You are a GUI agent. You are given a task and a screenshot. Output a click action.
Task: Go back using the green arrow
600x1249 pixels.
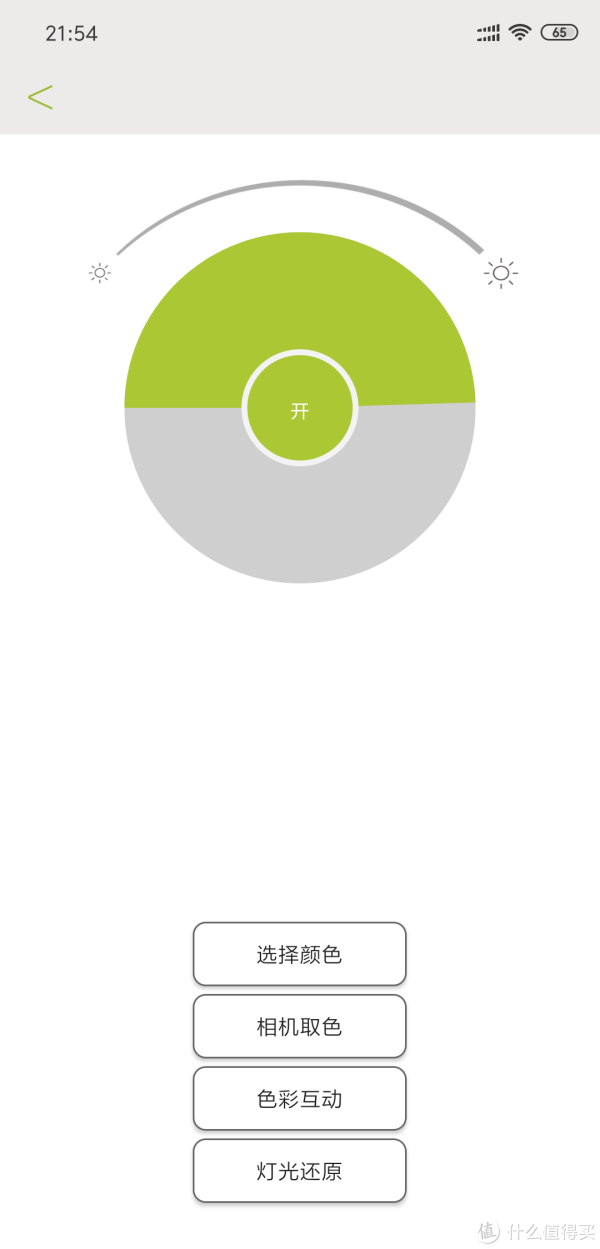click(40, 97)
